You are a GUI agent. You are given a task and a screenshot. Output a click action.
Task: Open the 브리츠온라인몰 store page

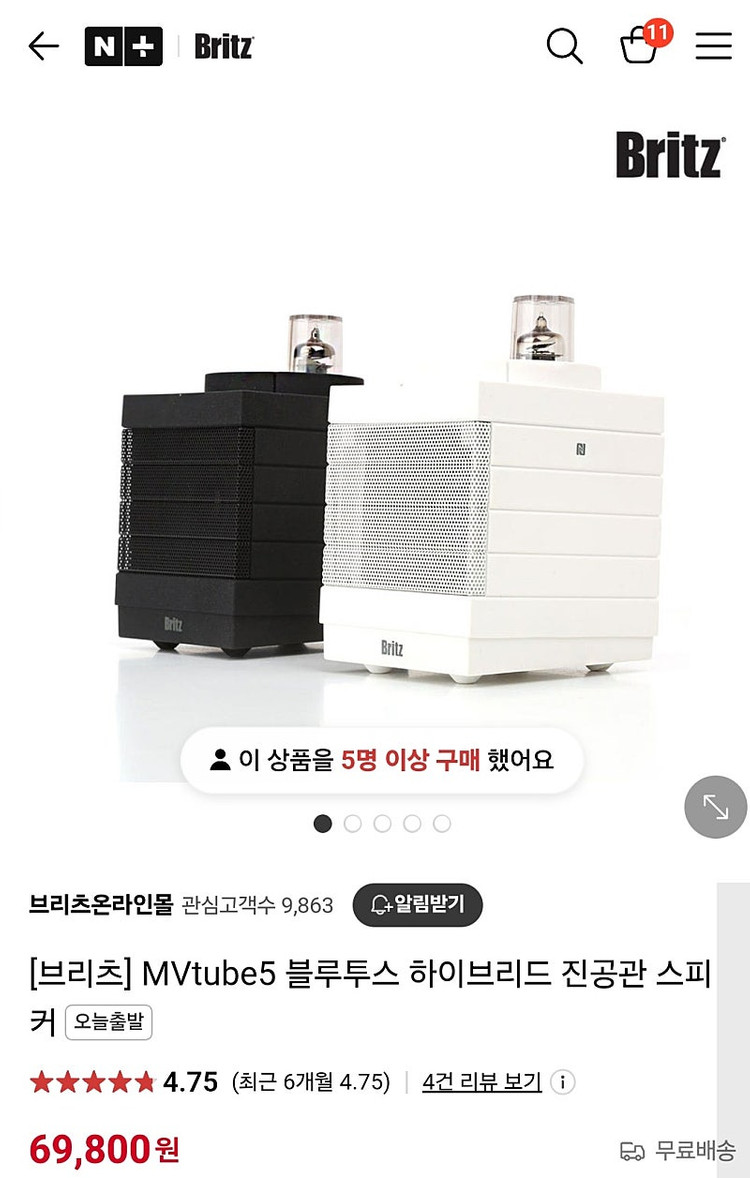(x=101, y=905)
